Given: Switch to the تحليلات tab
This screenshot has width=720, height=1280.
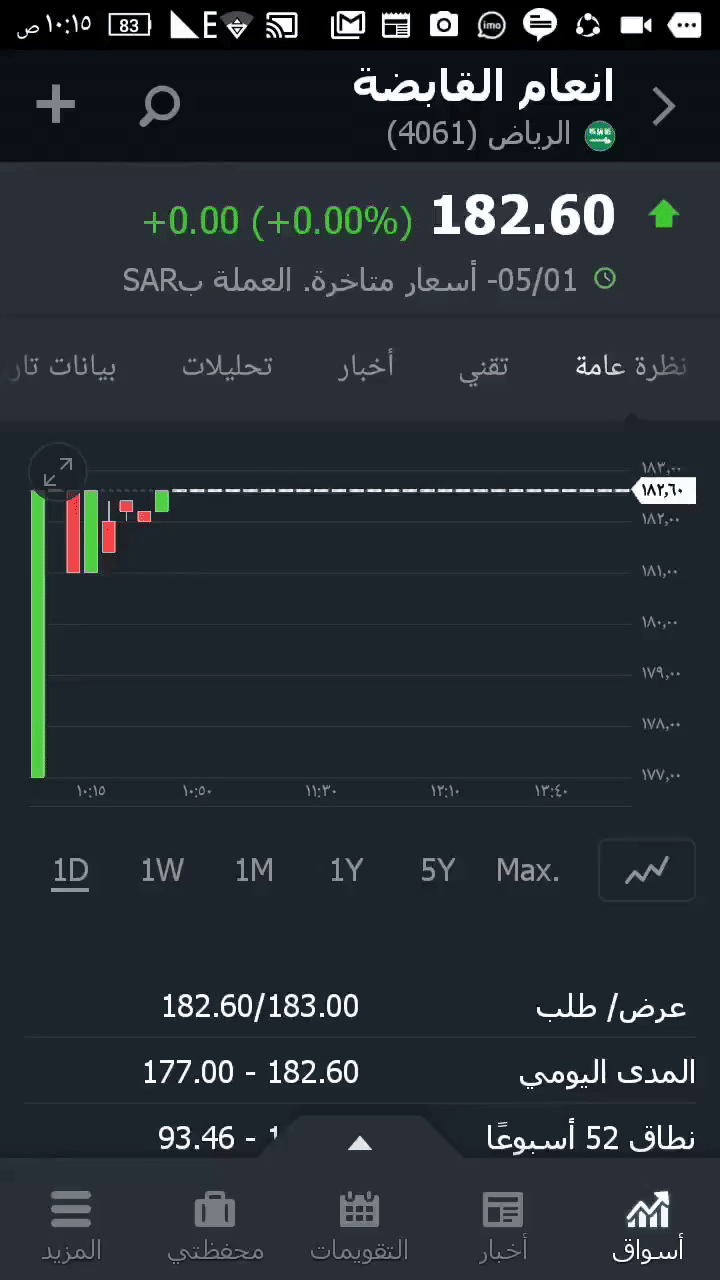Looking at the screenshot, I should [x=227, y=366].
